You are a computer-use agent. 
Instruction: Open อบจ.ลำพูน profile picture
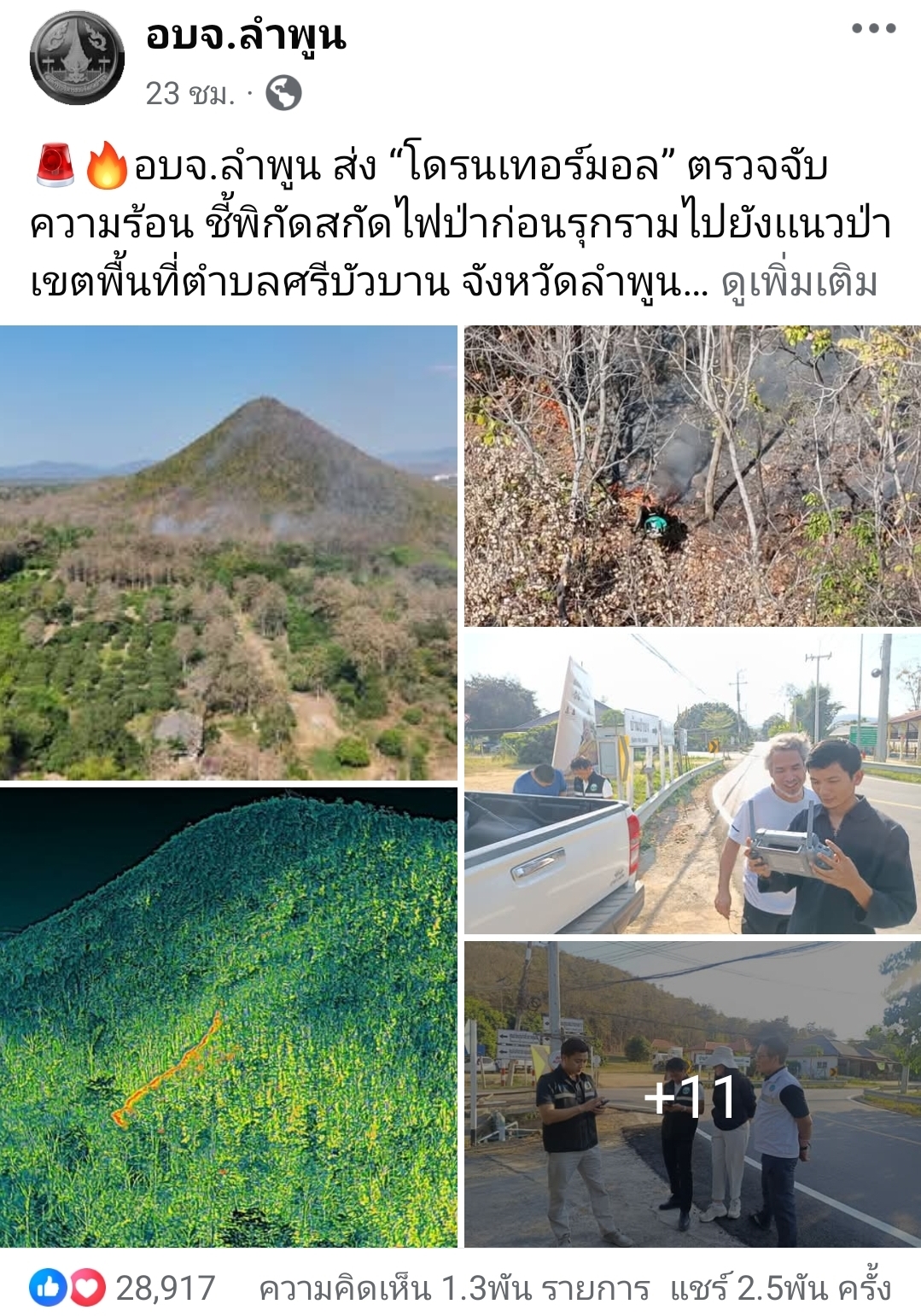pyautogui.click(x=77, y=58)
